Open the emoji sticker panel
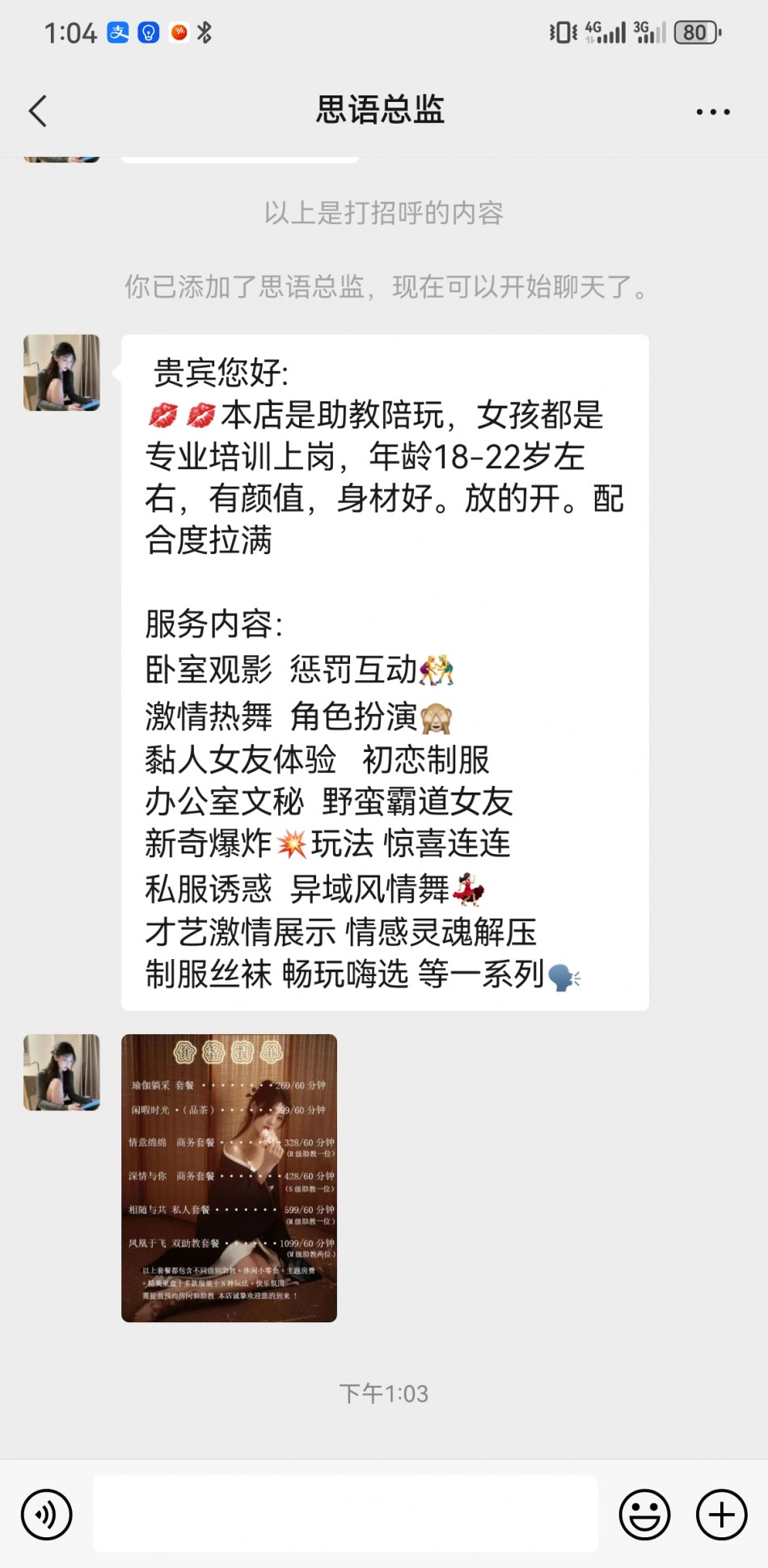768x1568 pixels. click(644, 1514)
